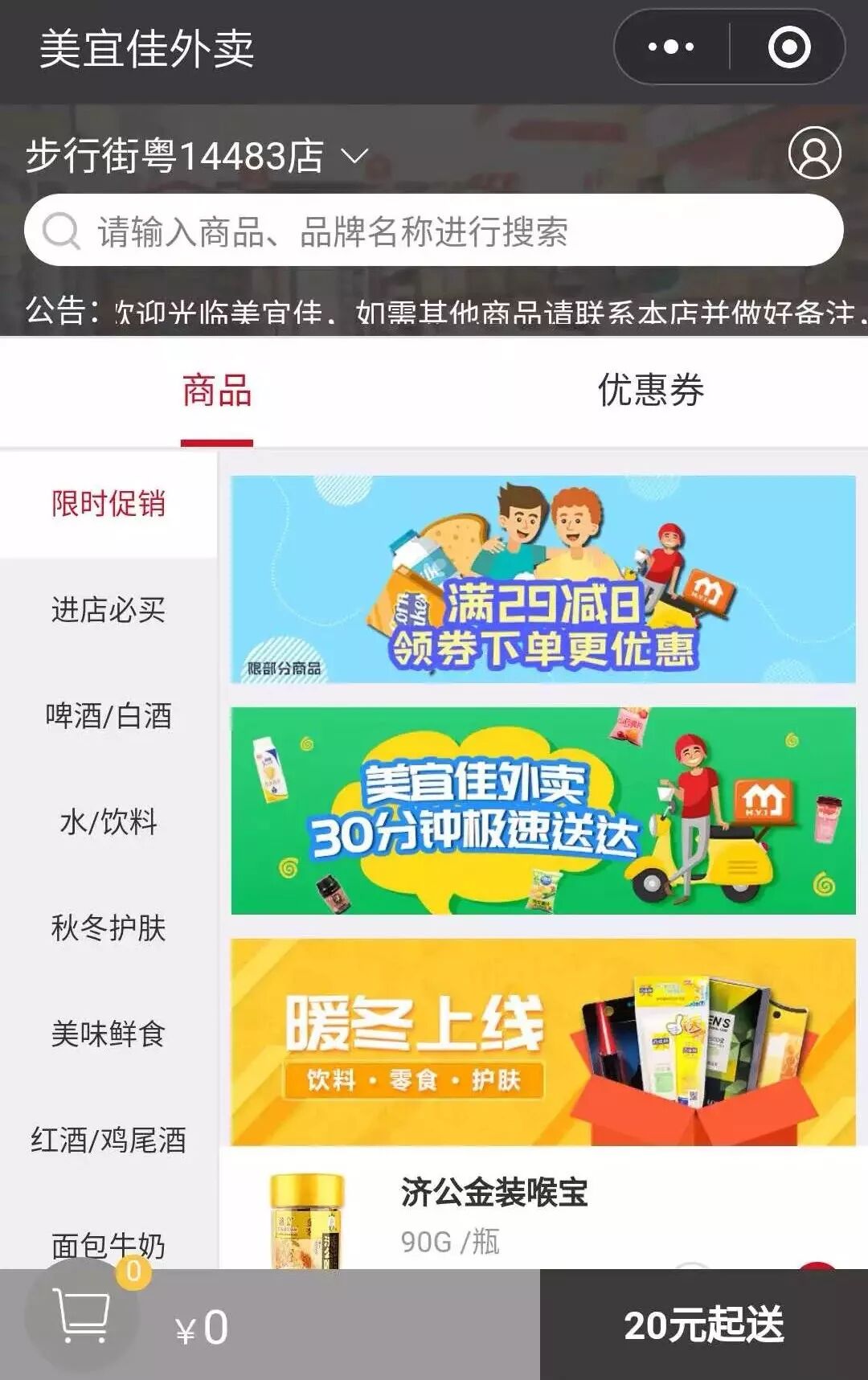Open the user profile icon

coord(814,153)
